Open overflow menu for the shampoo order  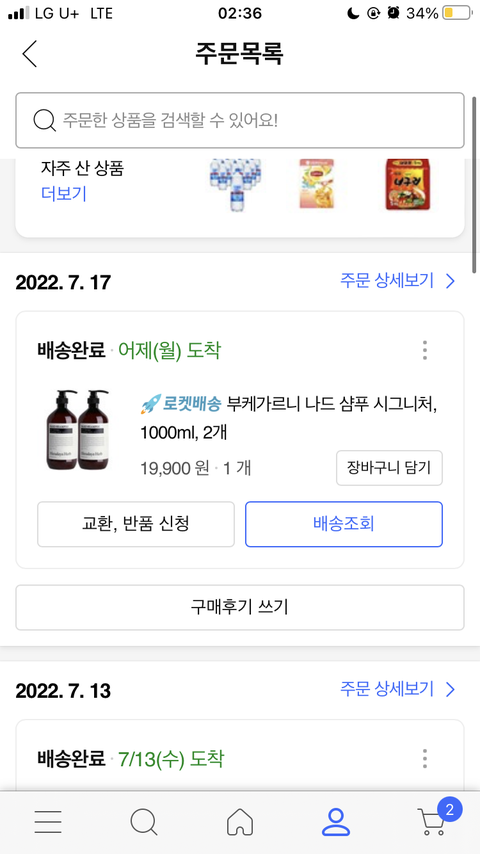click(x=424, y=350)
